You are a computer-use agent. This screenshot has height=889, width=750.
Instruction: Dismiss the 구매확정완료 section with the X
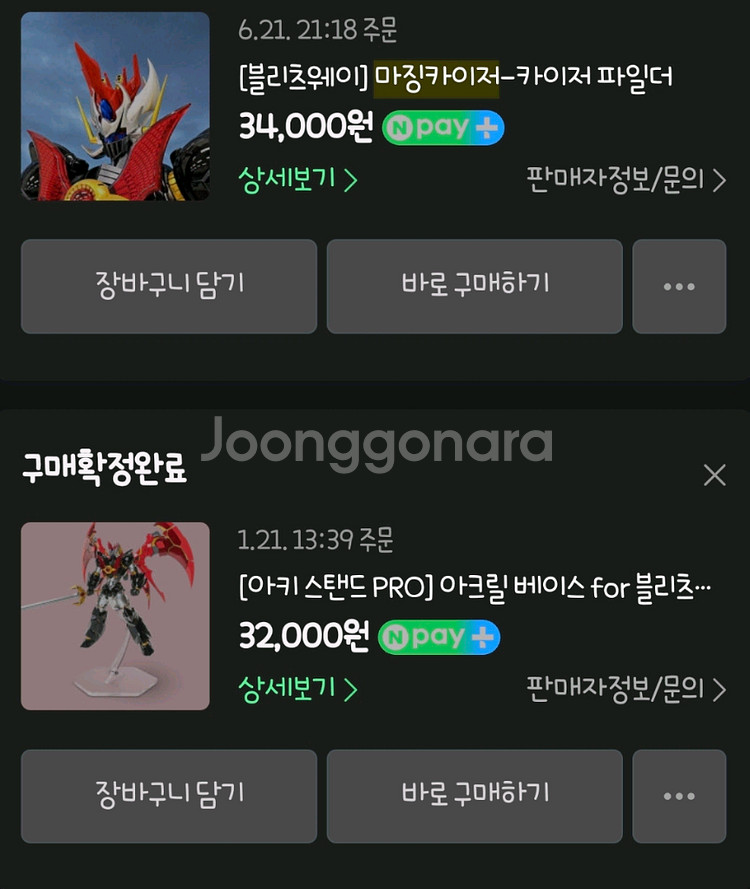click(715, 473)
